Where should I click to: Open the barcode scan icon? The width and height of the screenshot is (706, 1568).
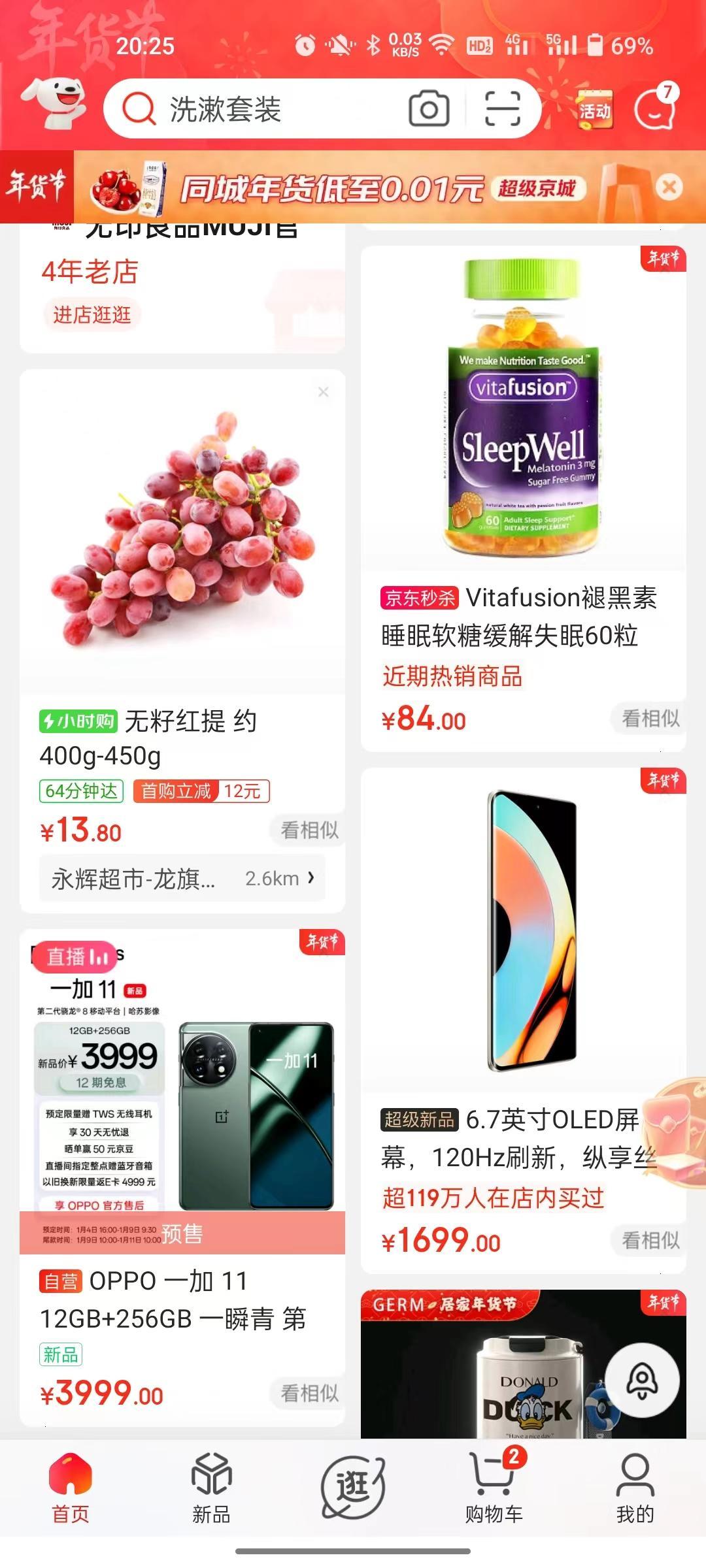(501, 109)
